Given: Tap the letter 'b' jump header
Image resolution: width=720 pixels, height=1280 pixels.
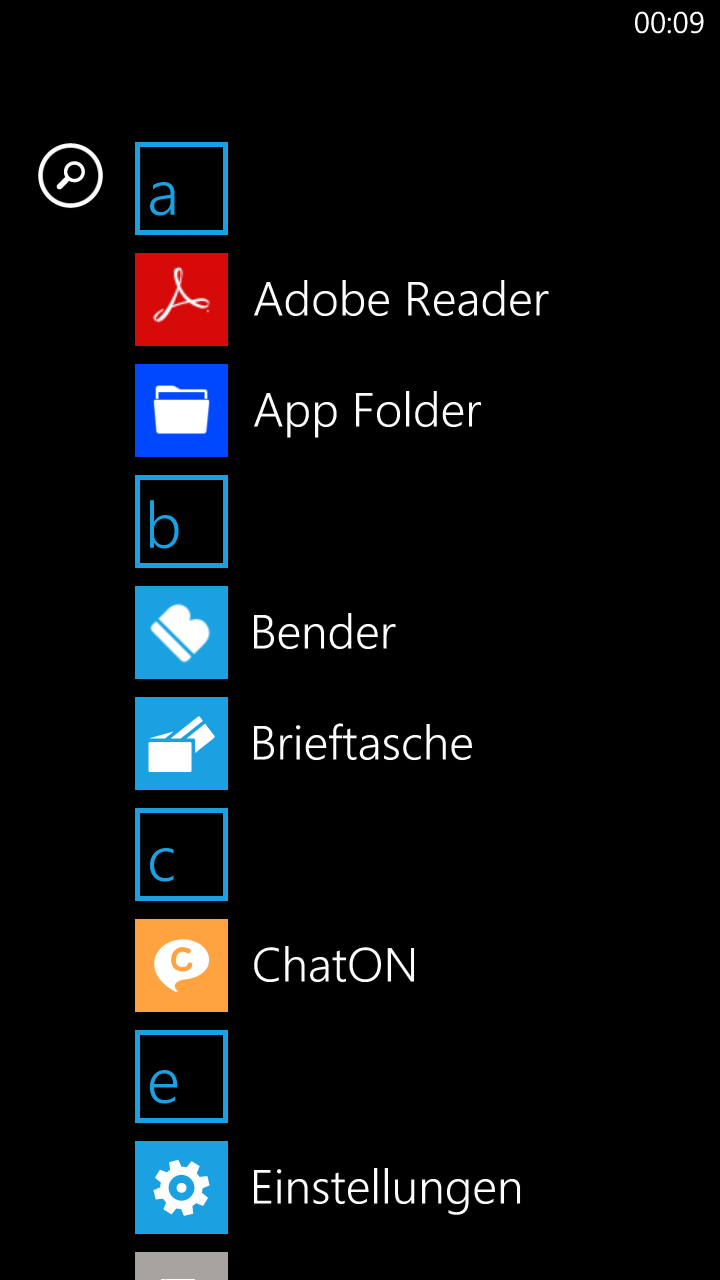Looking at the screenshot, I should pyautogui.click(x=181, y=521).
